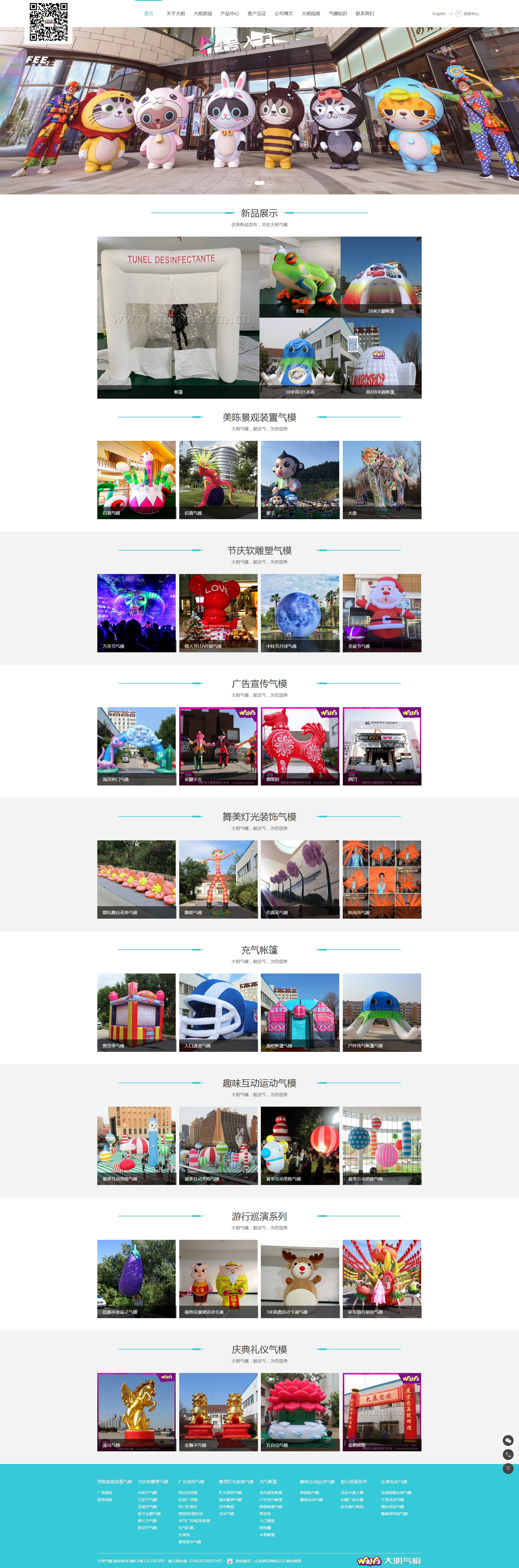View 金狮子气模 product
The height and width of the screenshot is (1568, 519).
click(x=218, y=1412)
